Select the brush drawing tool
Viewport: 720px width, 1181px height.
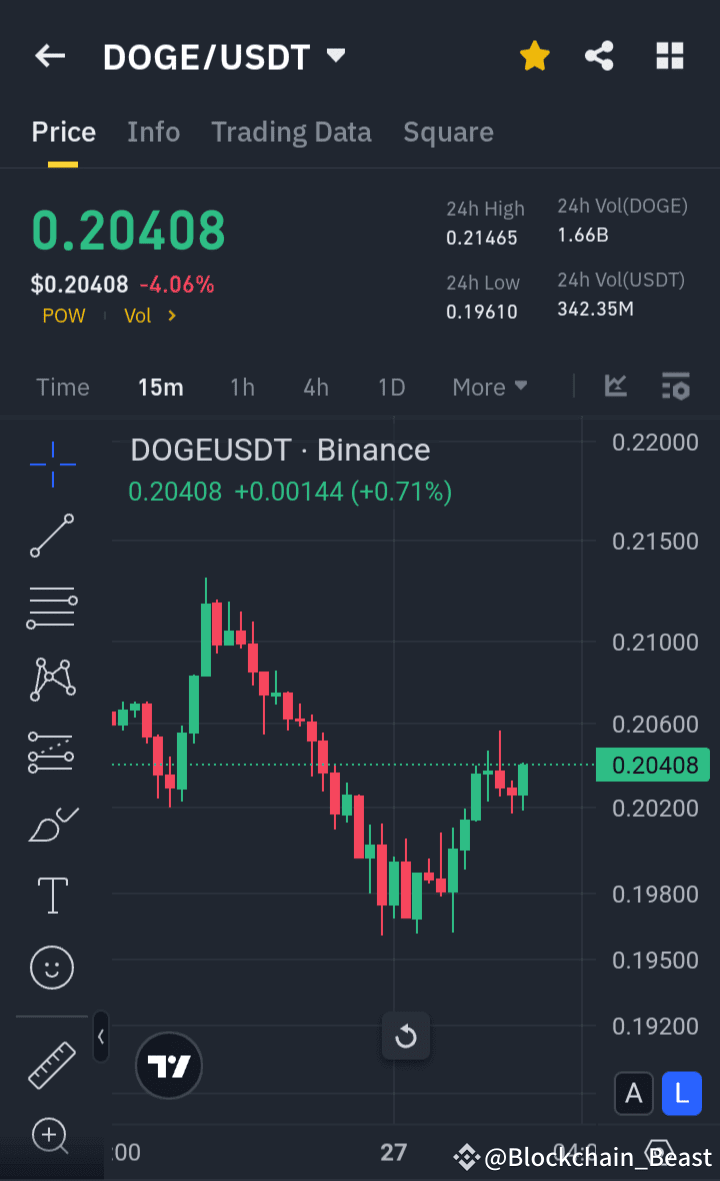(51, 823)
